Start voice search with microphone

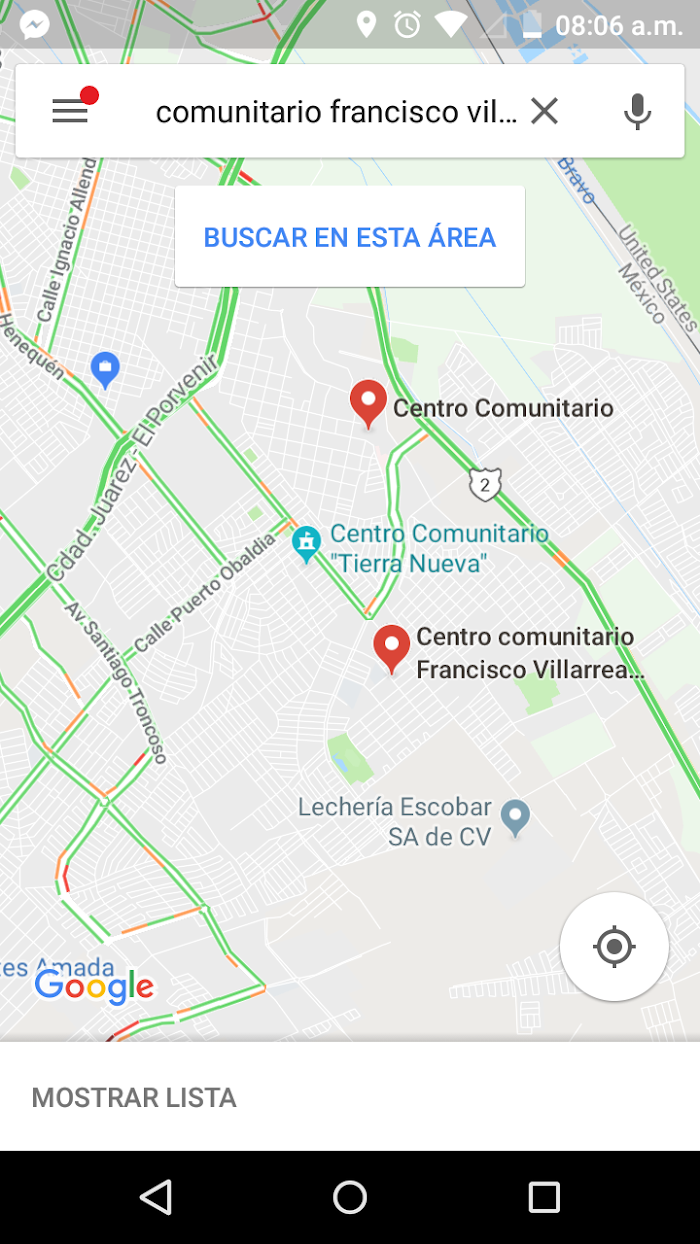(x=637, y=111)
